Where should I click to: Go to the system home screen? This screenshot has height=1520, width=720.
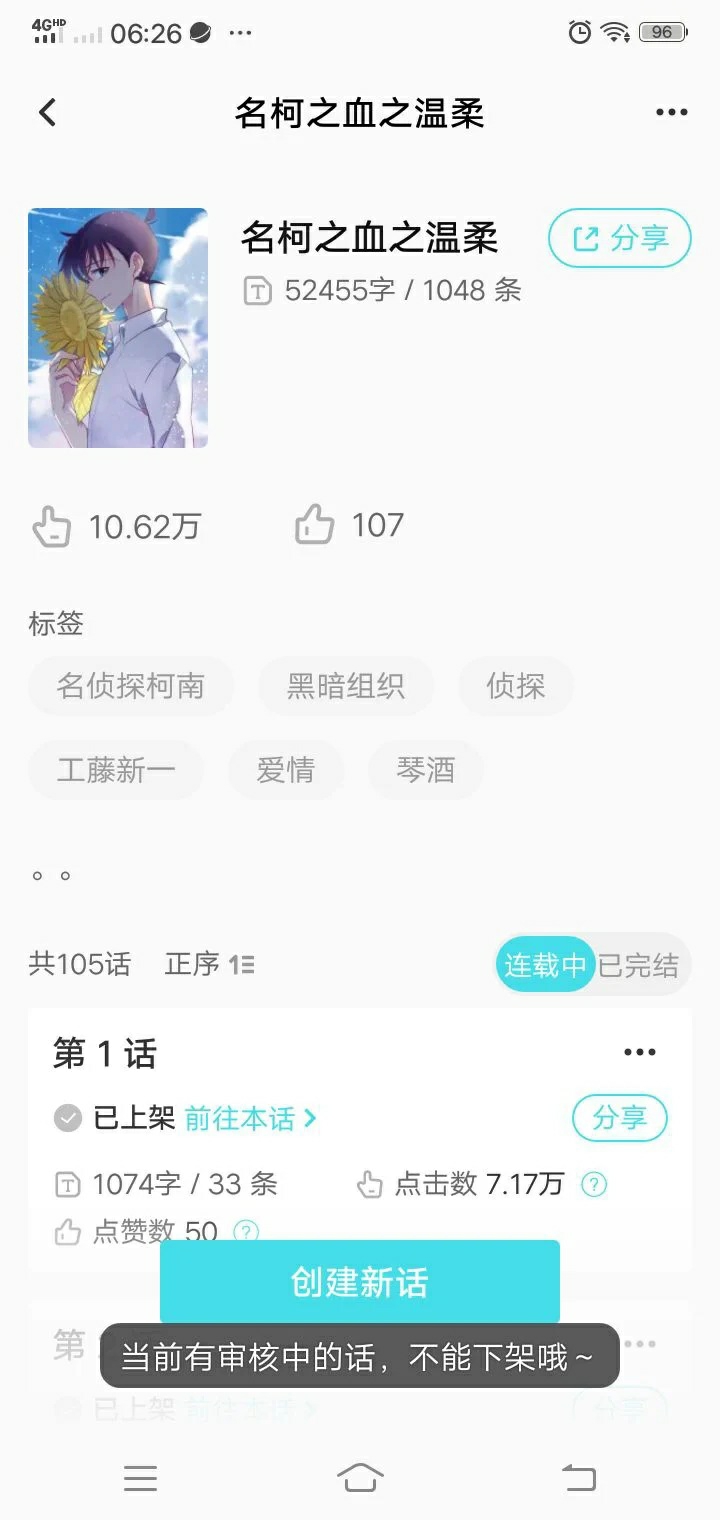tap(360, 1477)
